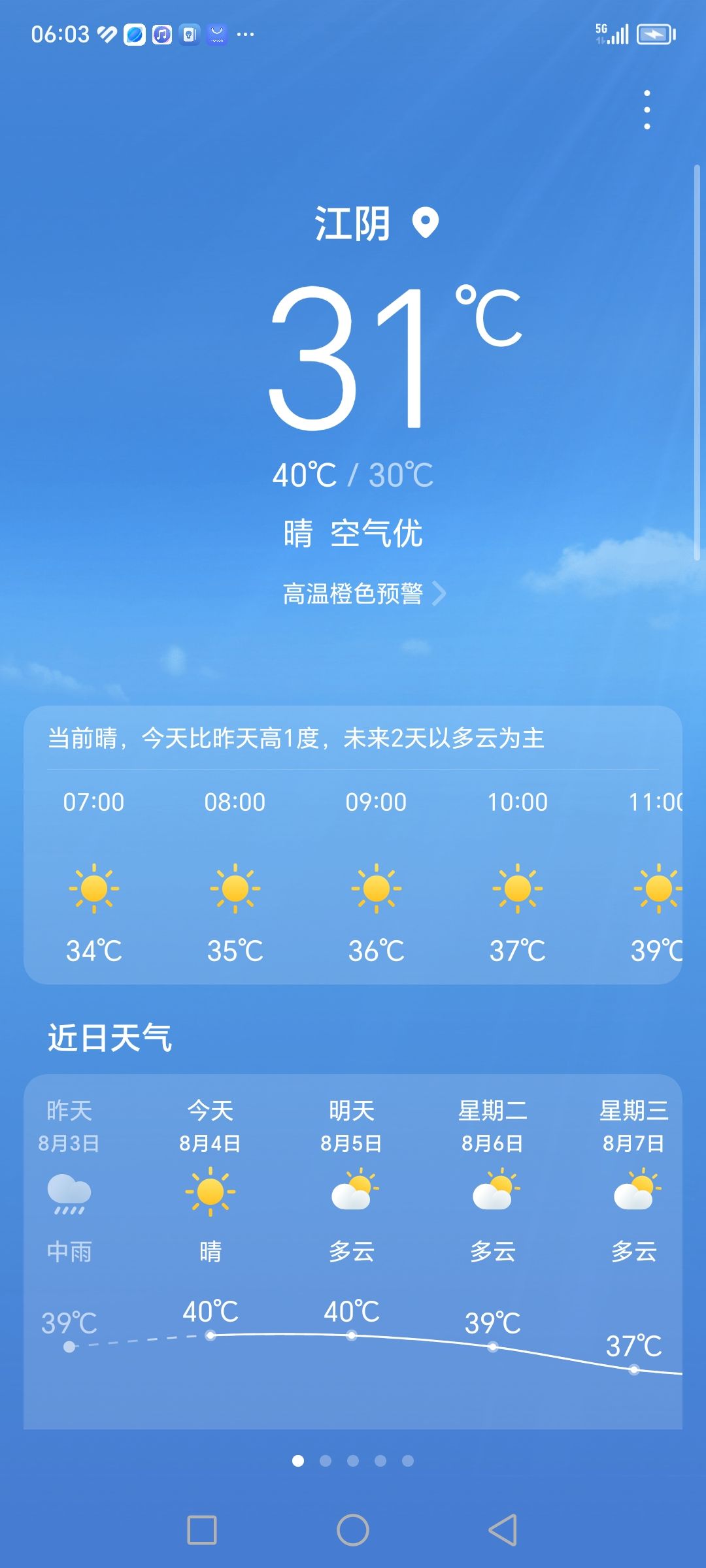Open the 高温橙色预警 alert details

pyautogui.click(x=364, y=594)
